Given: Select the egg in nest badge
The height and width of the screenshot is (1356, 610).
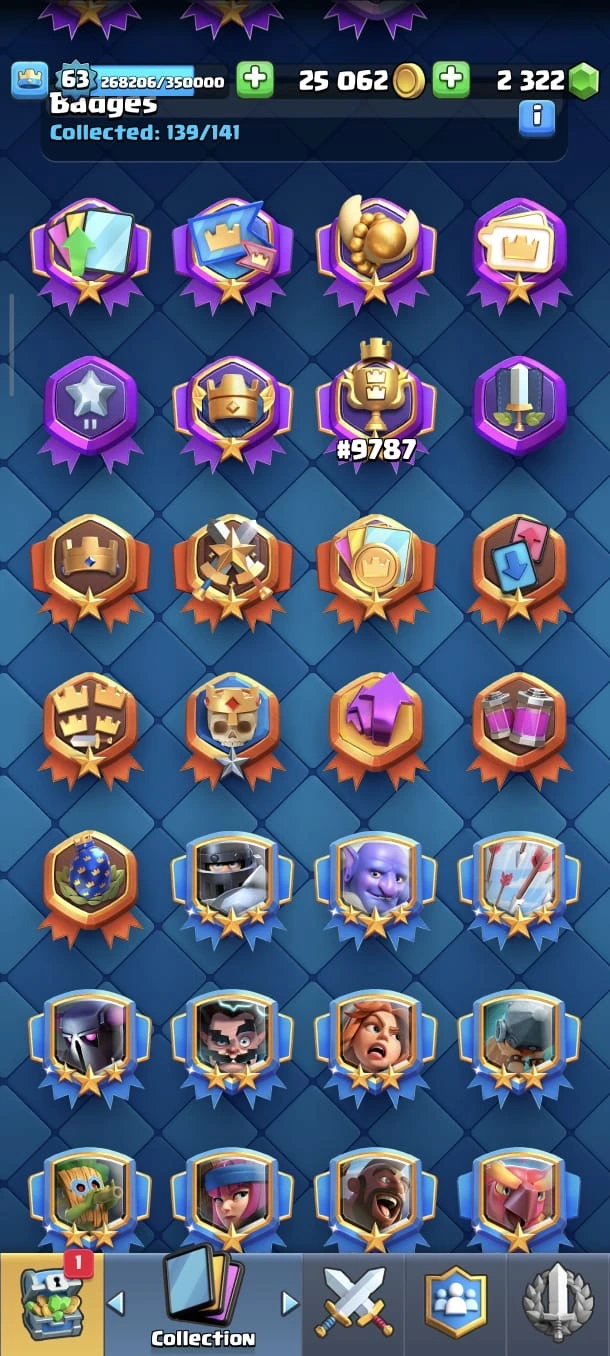Looking at the screenshot, I should click(x=90, y=880).
